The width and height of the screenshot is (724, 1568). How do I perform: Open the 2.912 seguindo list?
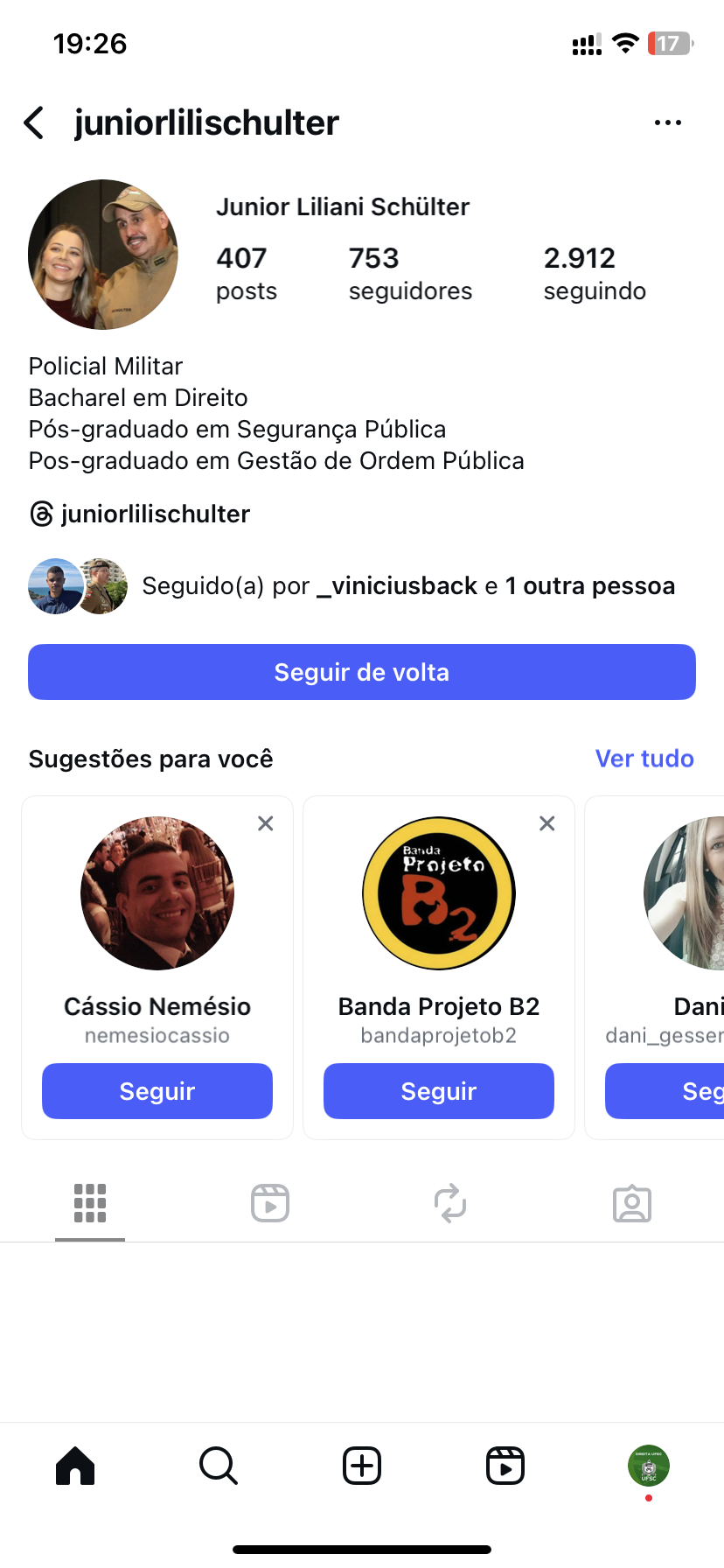[594, 273]
